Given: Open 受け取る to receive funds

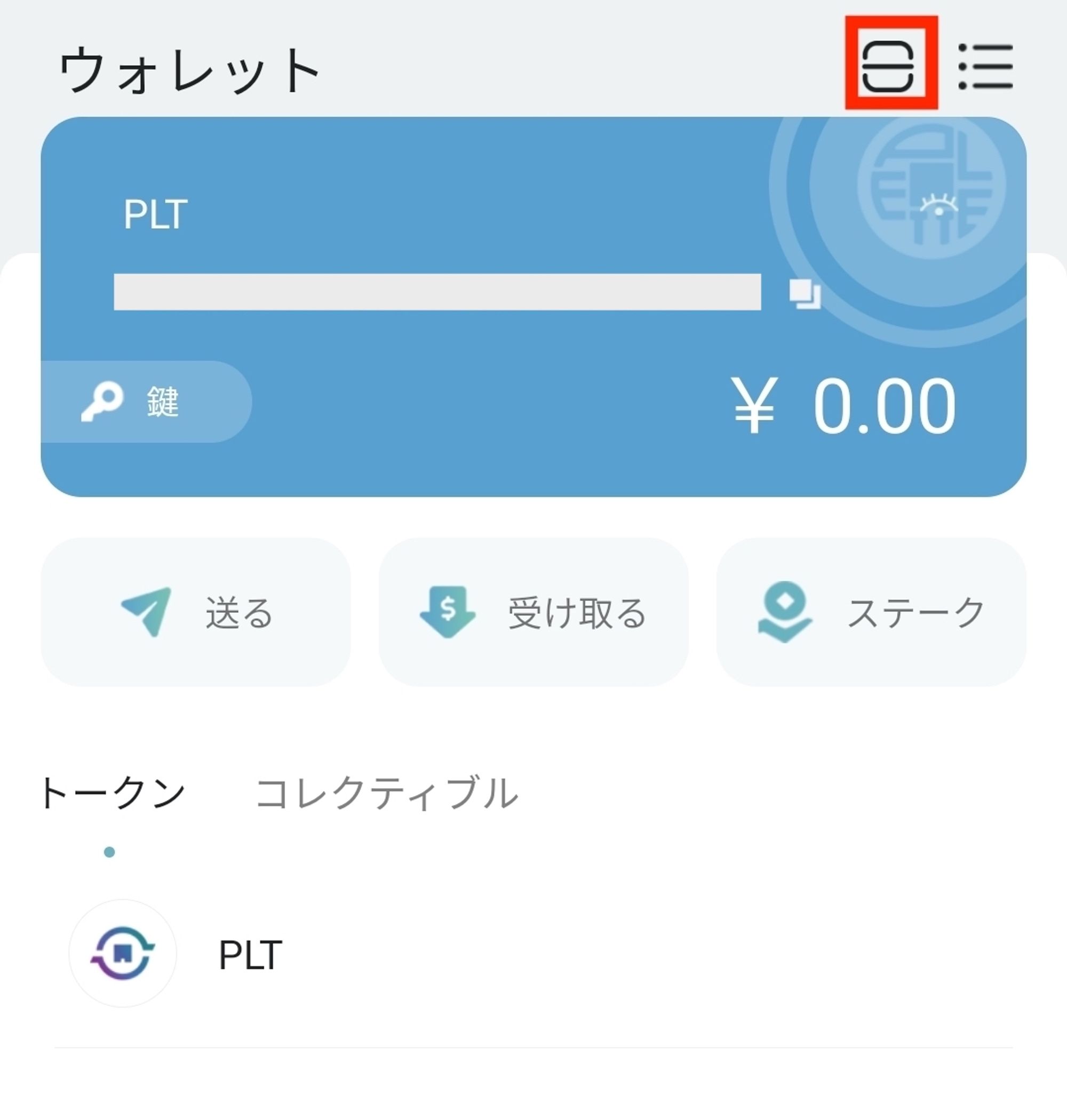Looking at the screenshot, I should [533, 612].
